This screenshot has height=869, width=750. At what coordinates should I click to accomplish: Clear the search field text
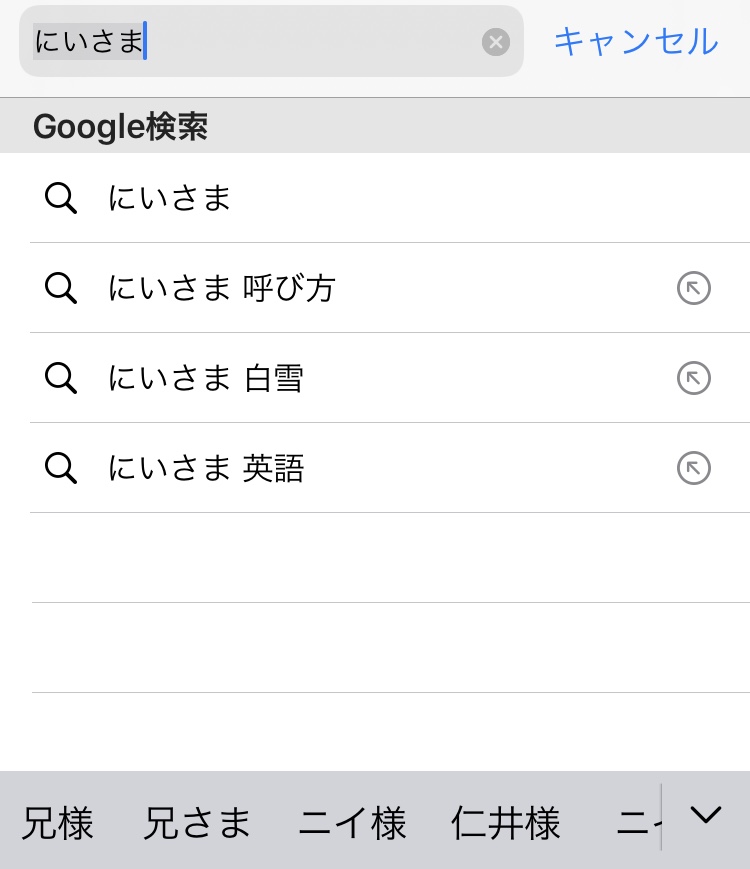pos(496,42)
